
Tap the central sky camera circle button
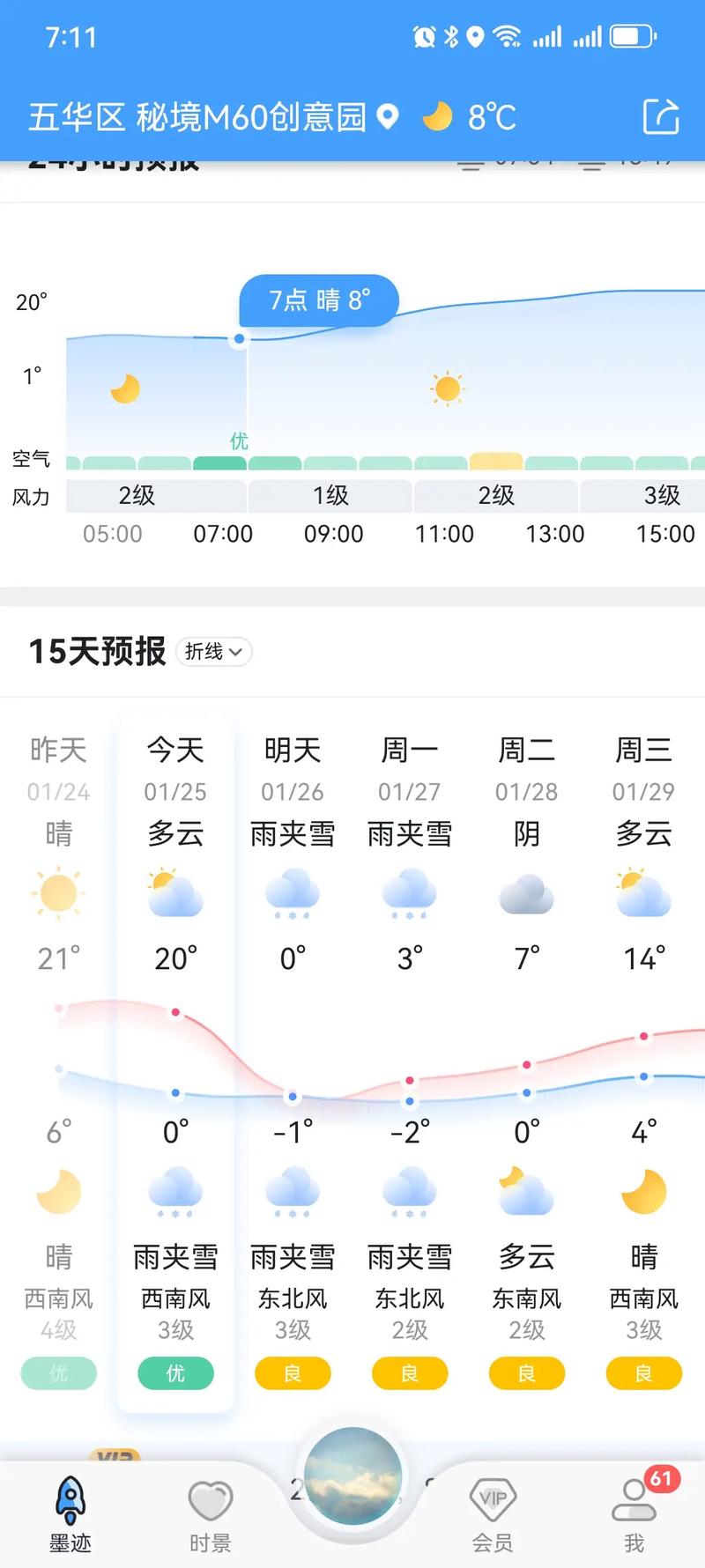pyautogui.click(x=352, y=1478)
